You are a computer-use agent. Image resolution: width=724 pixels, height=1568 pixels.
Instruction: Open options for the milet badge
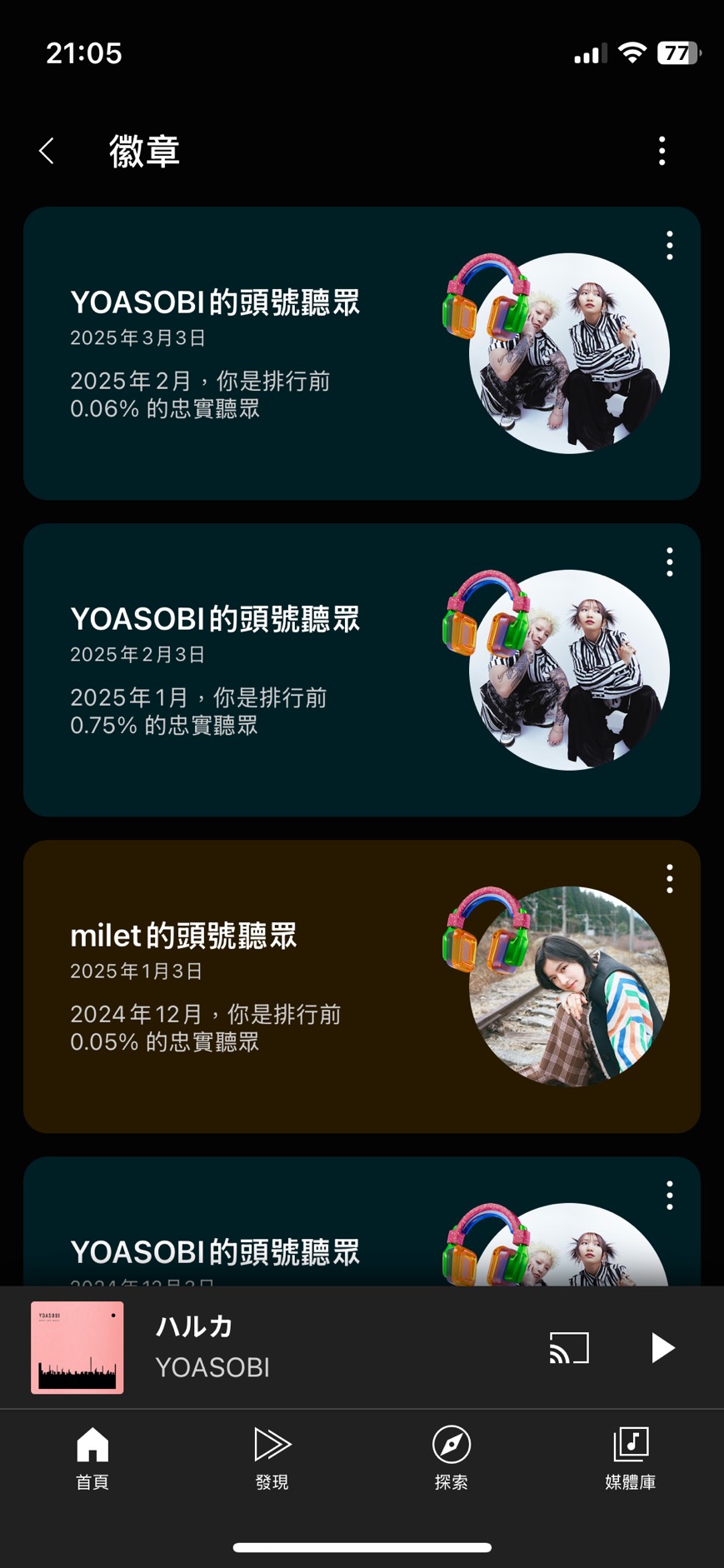tap(669, 879)
